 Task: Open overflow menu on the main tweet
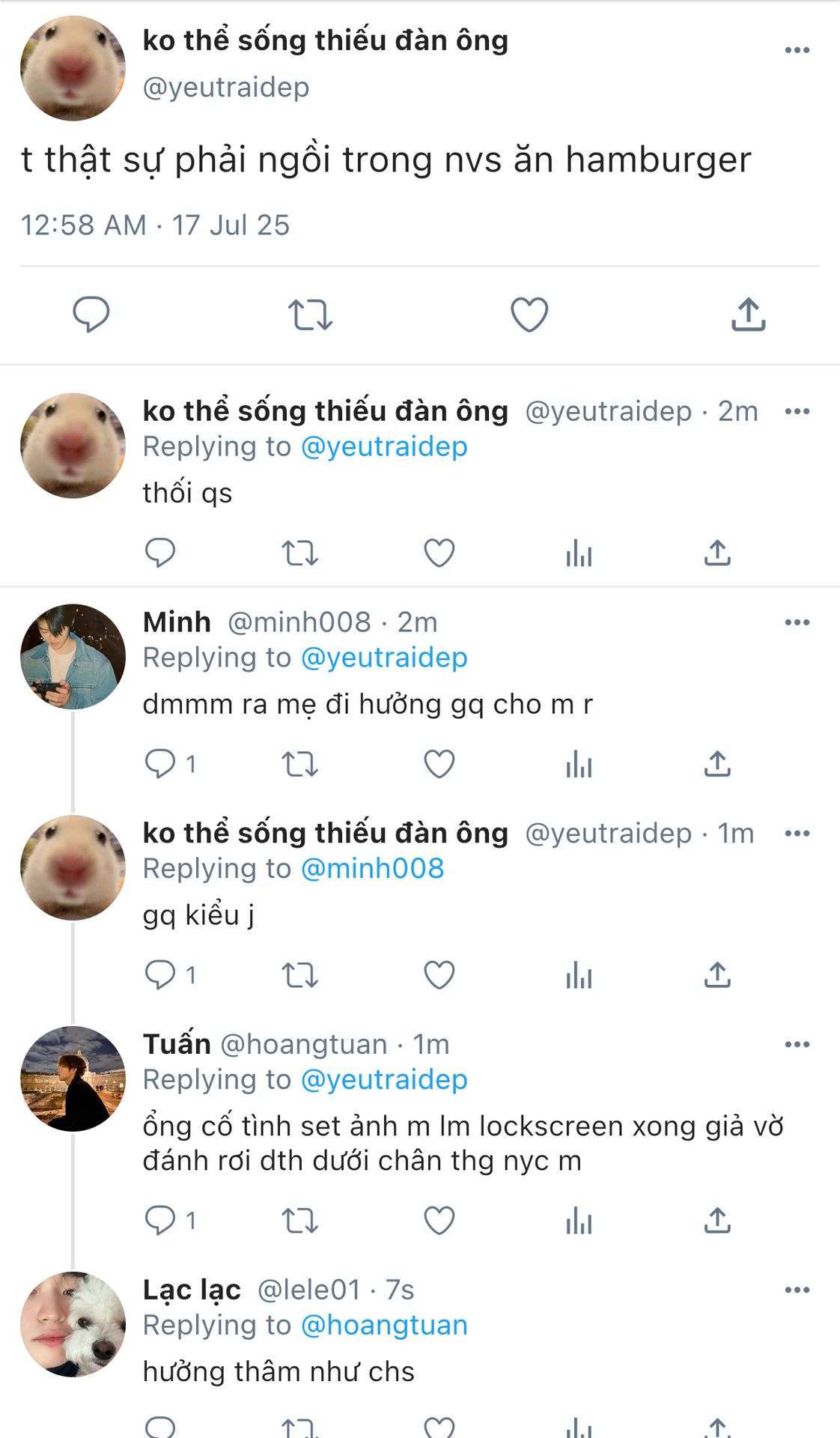797,50
